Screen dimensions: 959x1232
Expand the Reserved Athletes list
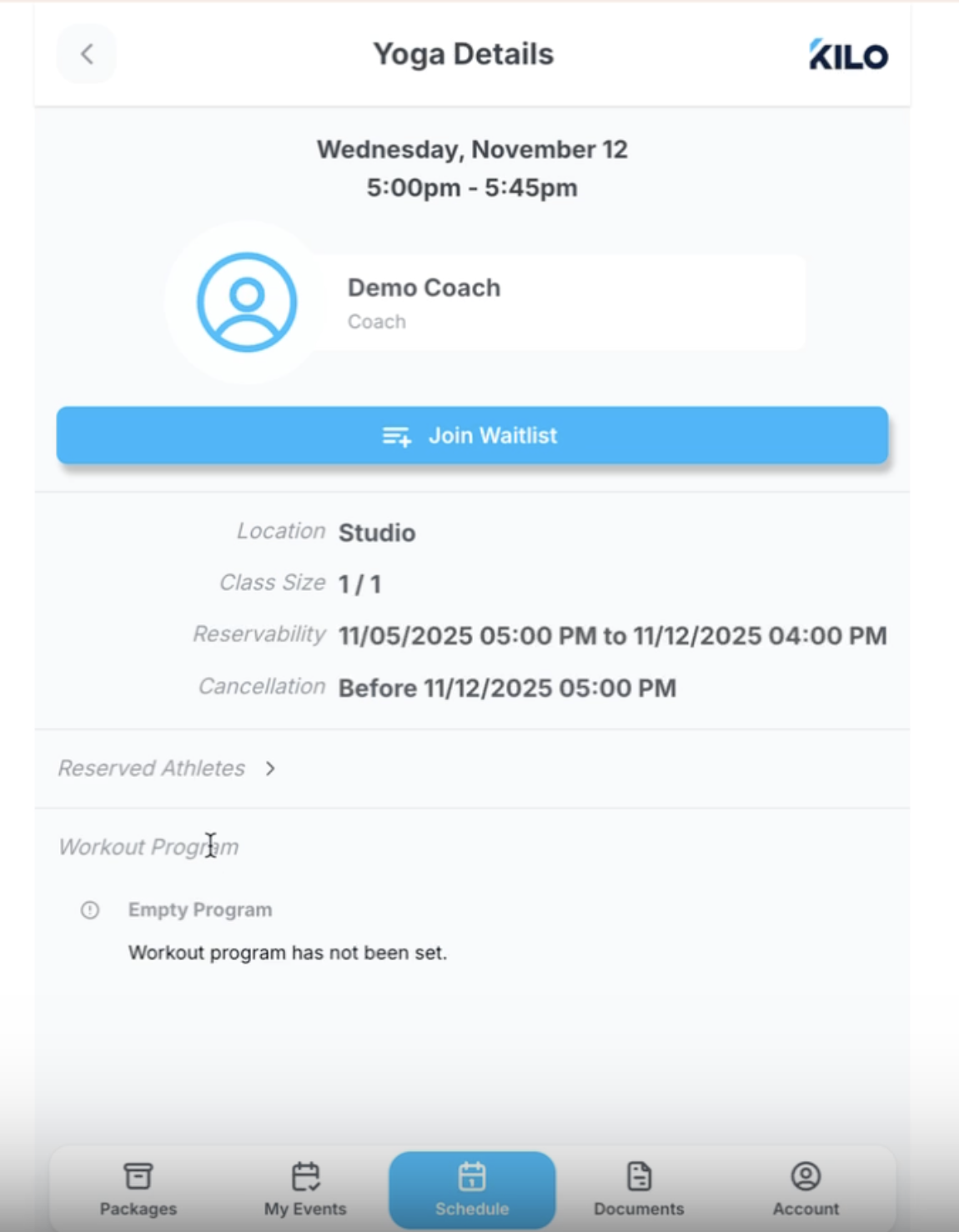tap(167, 768)
